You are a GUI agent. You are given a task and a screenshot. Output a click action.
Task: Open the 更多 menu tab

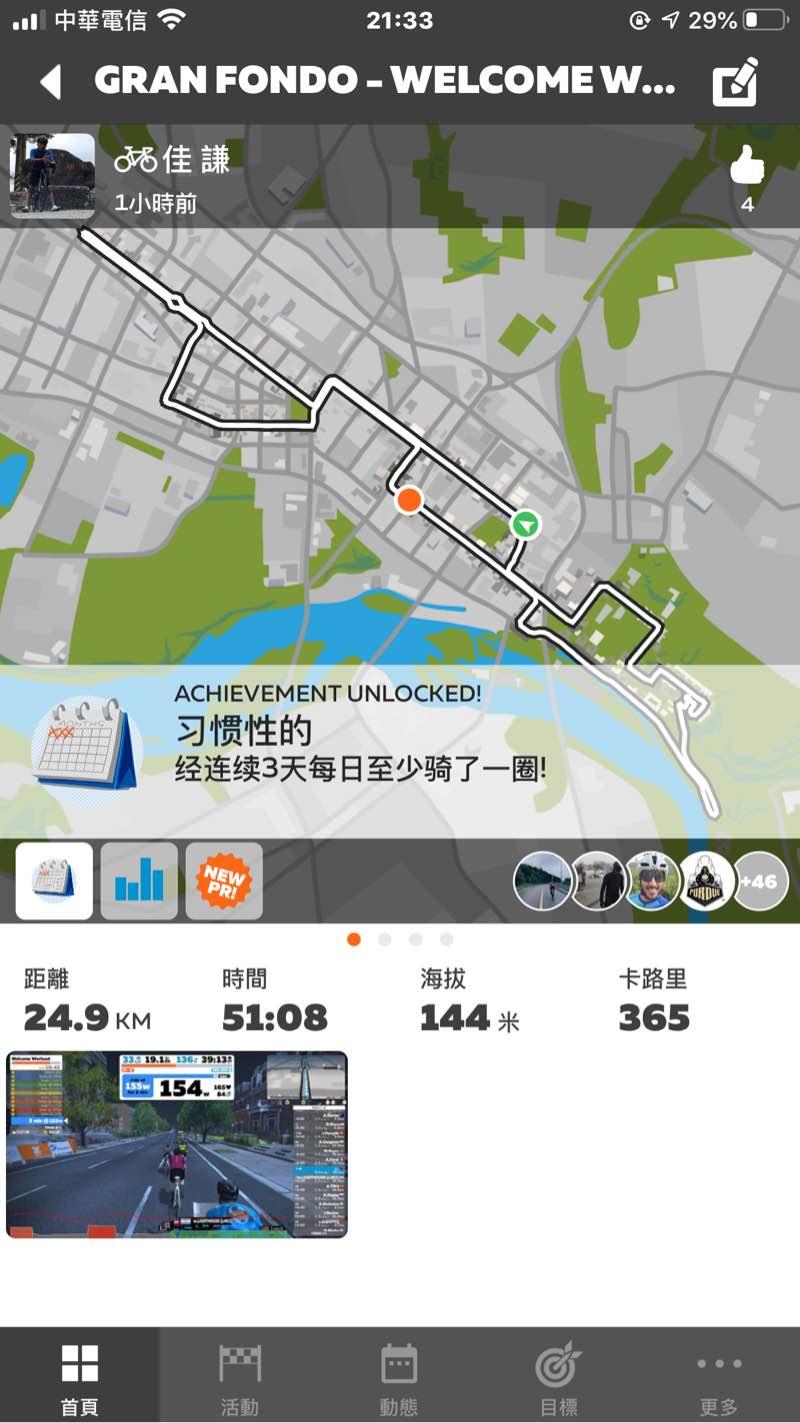(719, 1377)
